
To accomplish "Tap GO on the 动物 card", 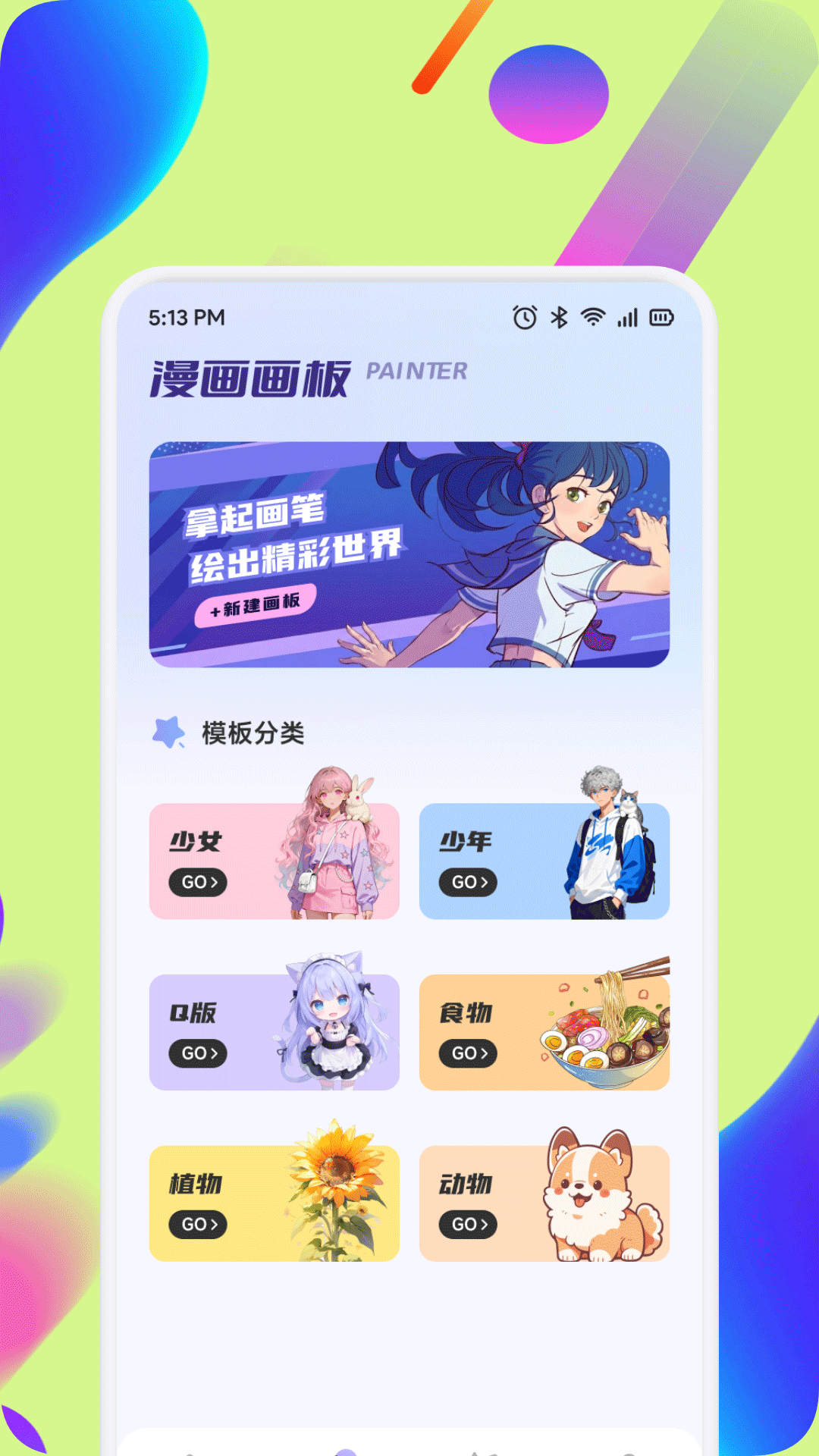I will click(x=467, y=1225).
